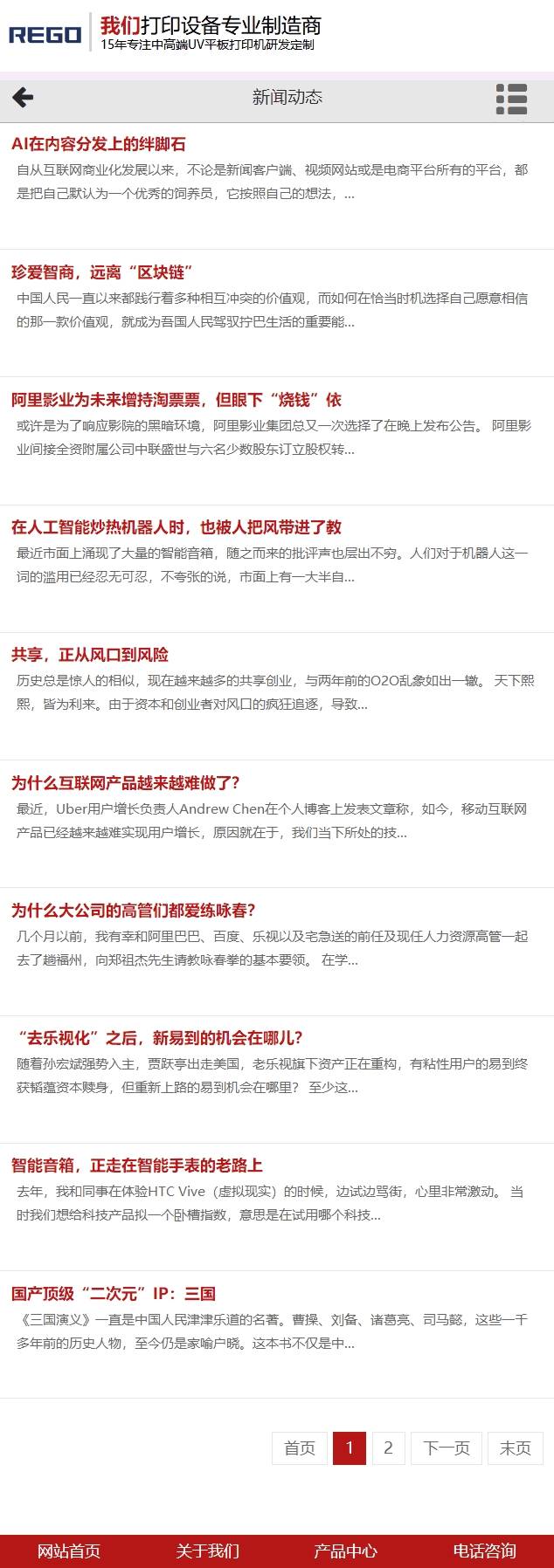Open article 在人工智能炒热机器人时
Image resolution: width=554 pixels, height=1568 pixels.
coord(177,527)
